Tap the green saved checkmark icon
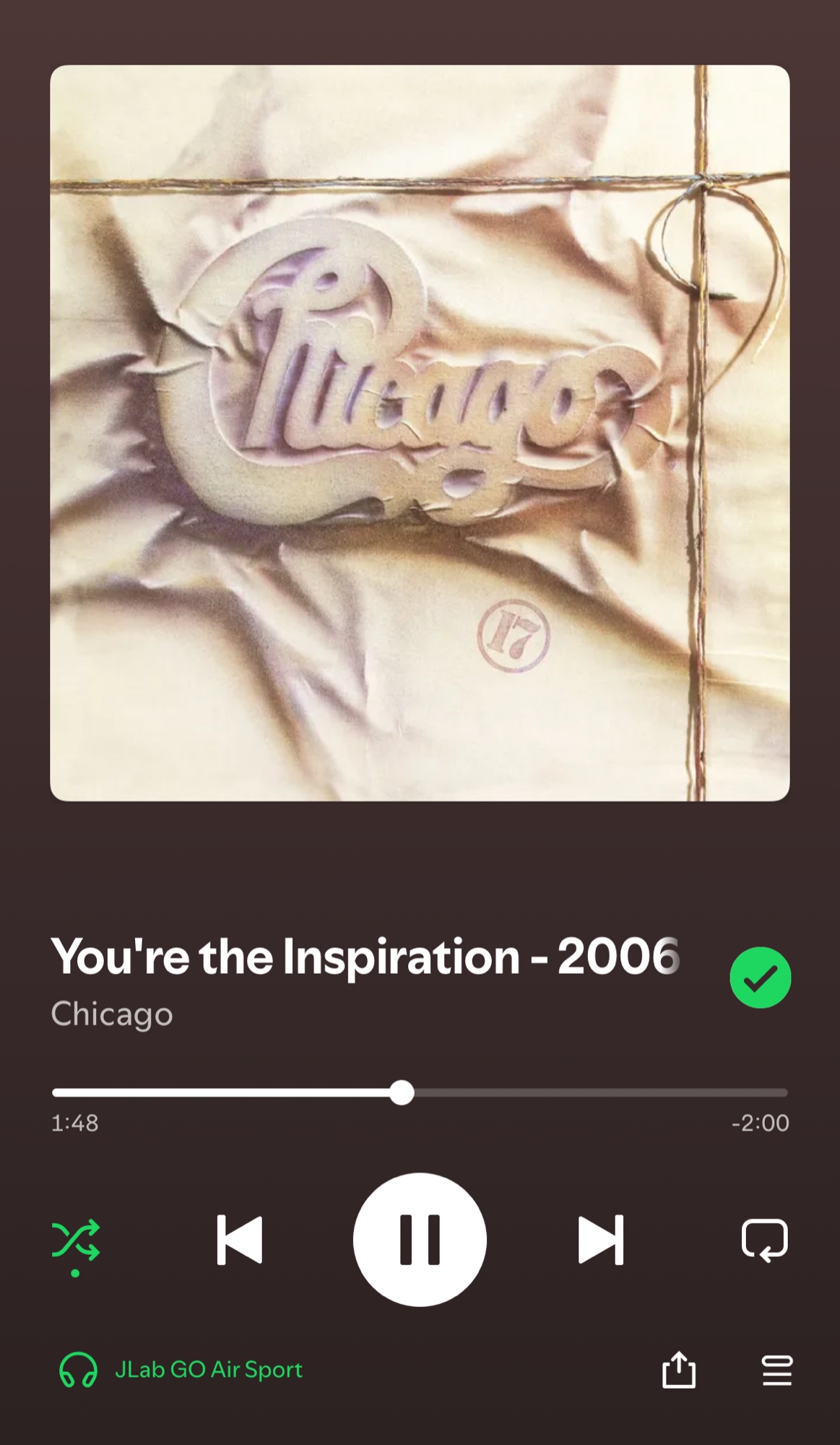 [x=760, y=978]
